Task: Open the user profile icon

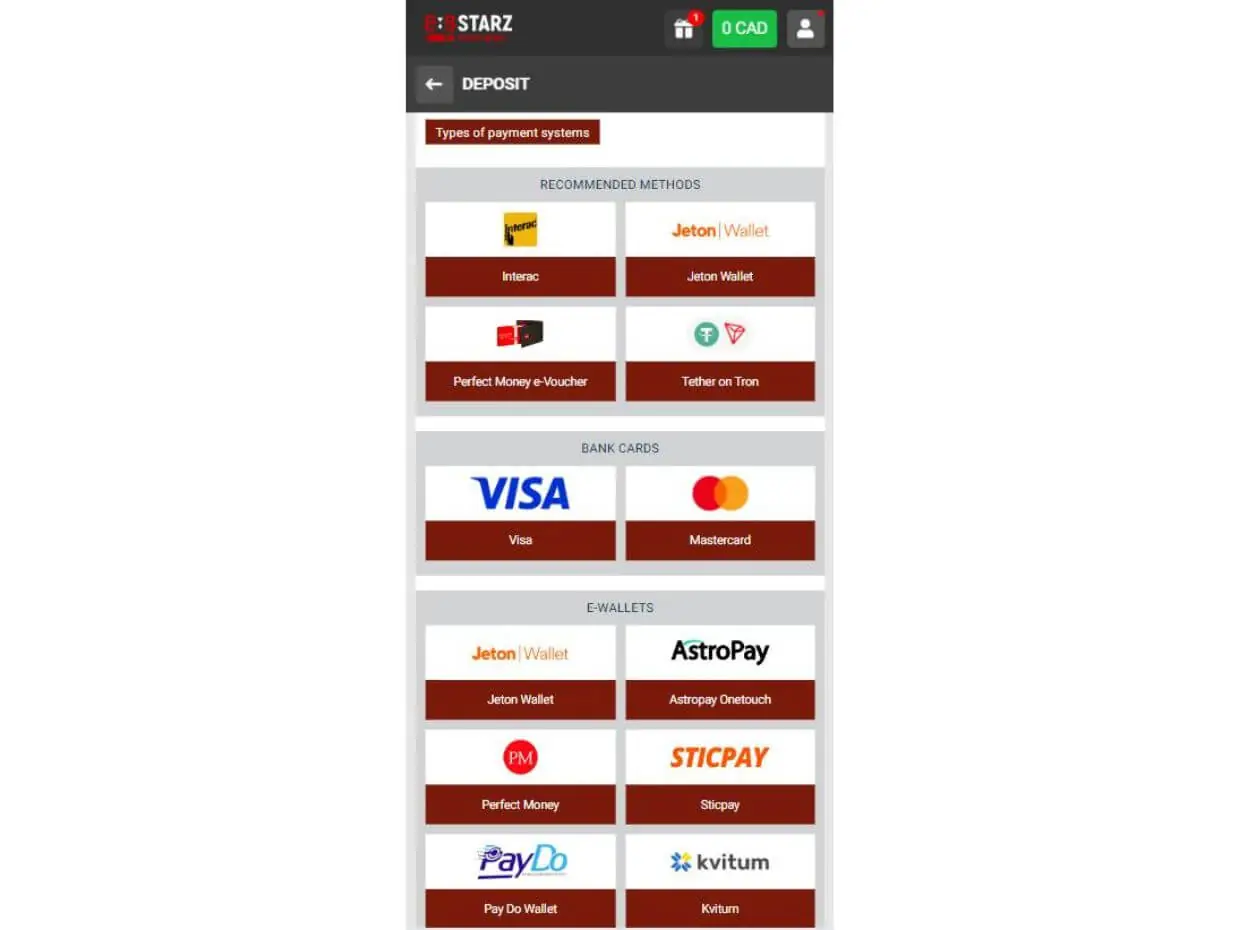Action: point(805,28)
